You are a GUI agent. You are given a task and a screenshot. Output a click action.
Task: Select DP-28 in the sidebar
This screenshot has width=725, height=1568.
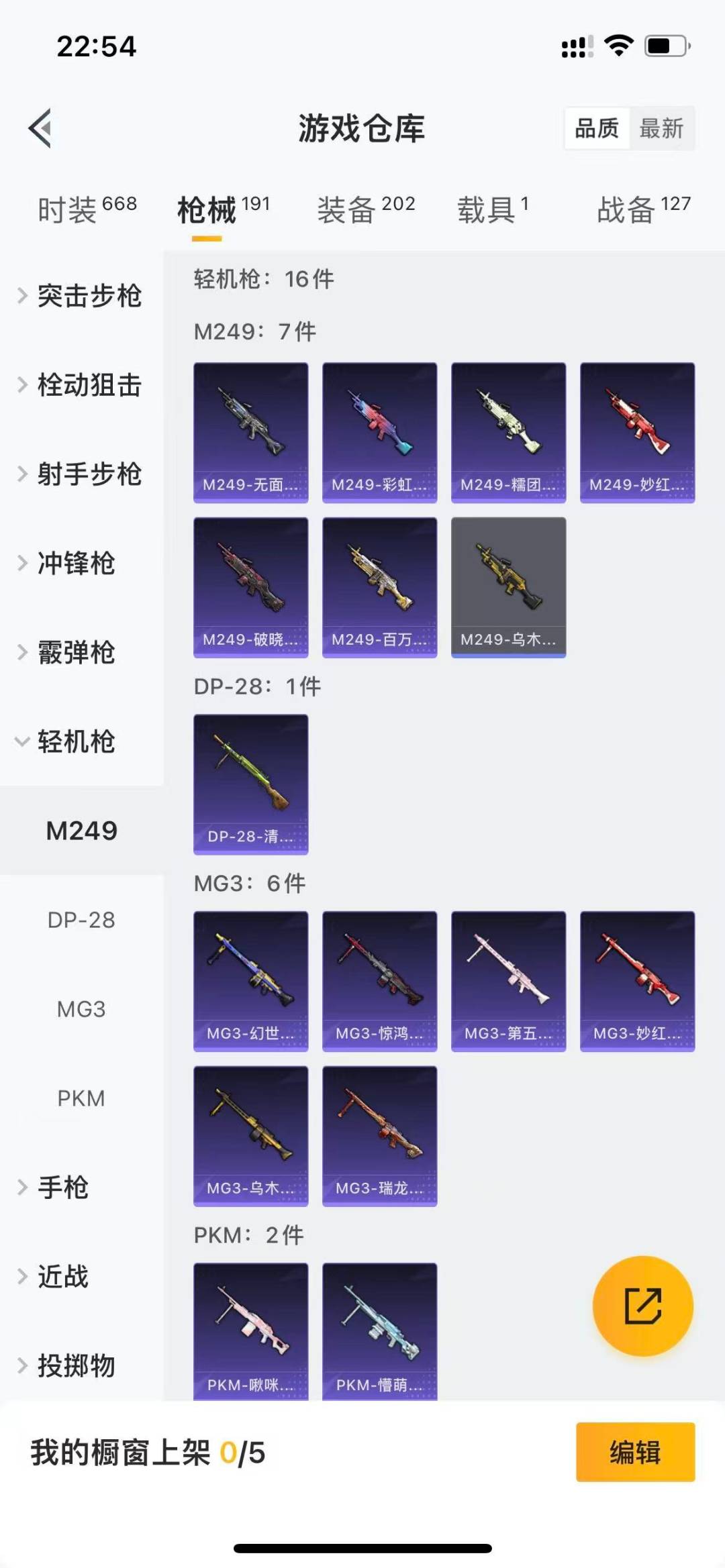tap(81, 920)
